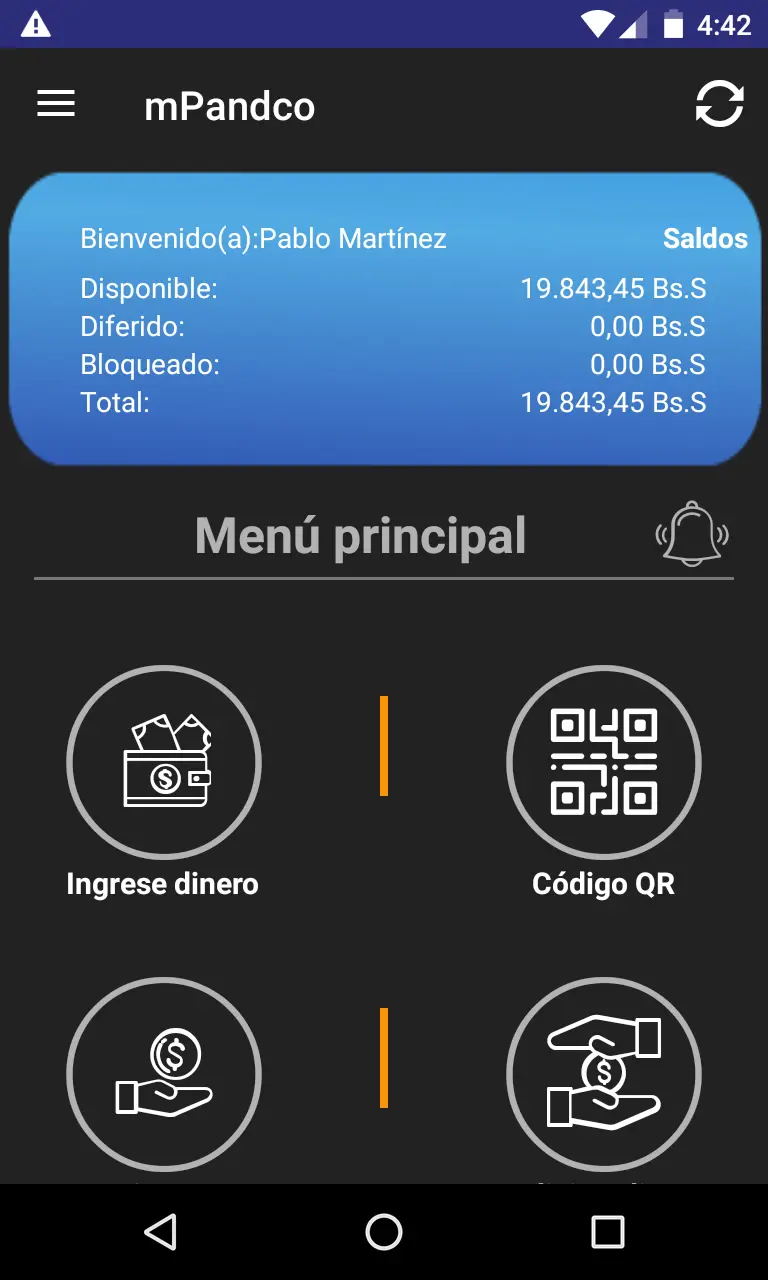The image size is (768, 1280).
Task: Go to the device home screen
Action: (x=384, y=1232)
